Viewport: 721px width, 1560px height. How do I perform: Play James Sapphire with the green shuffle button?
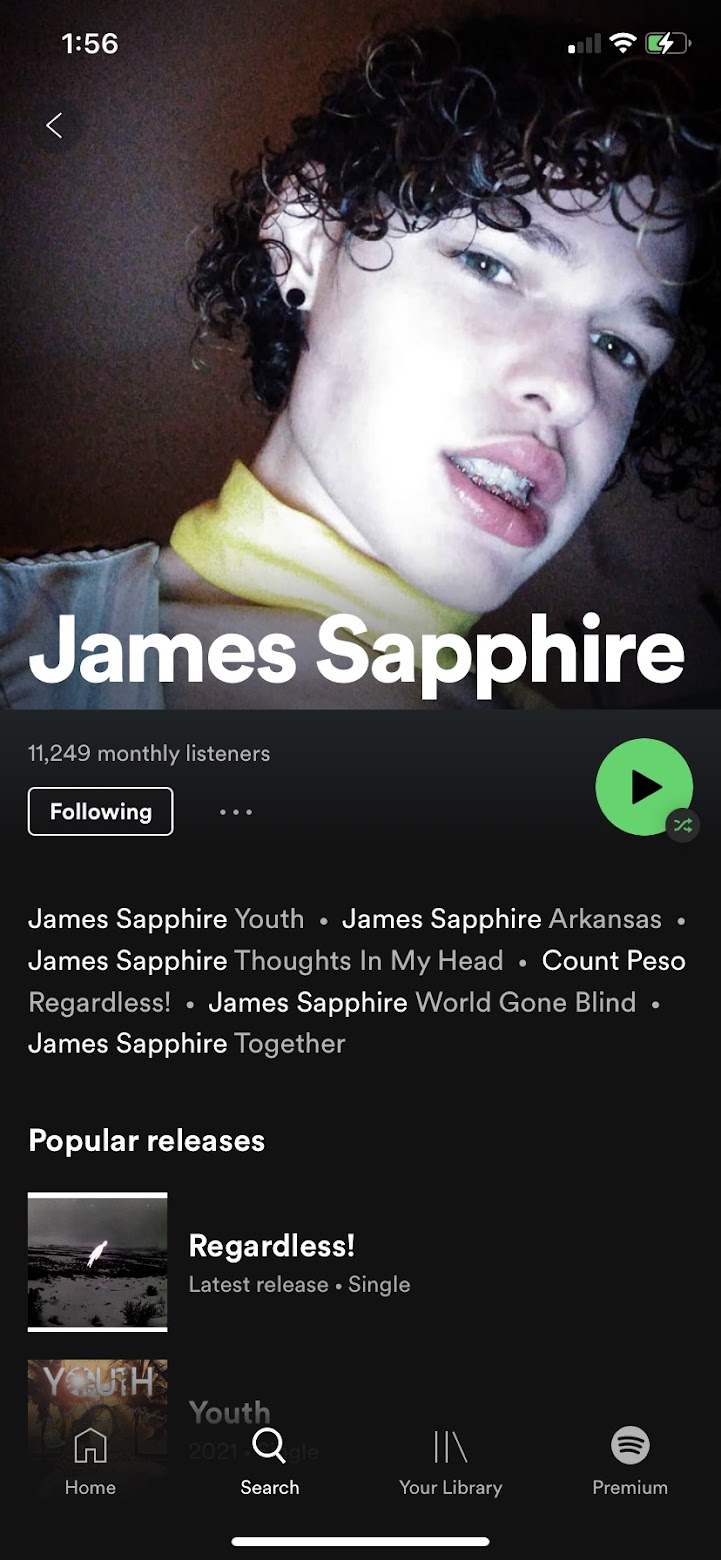[x=644, y=788]
